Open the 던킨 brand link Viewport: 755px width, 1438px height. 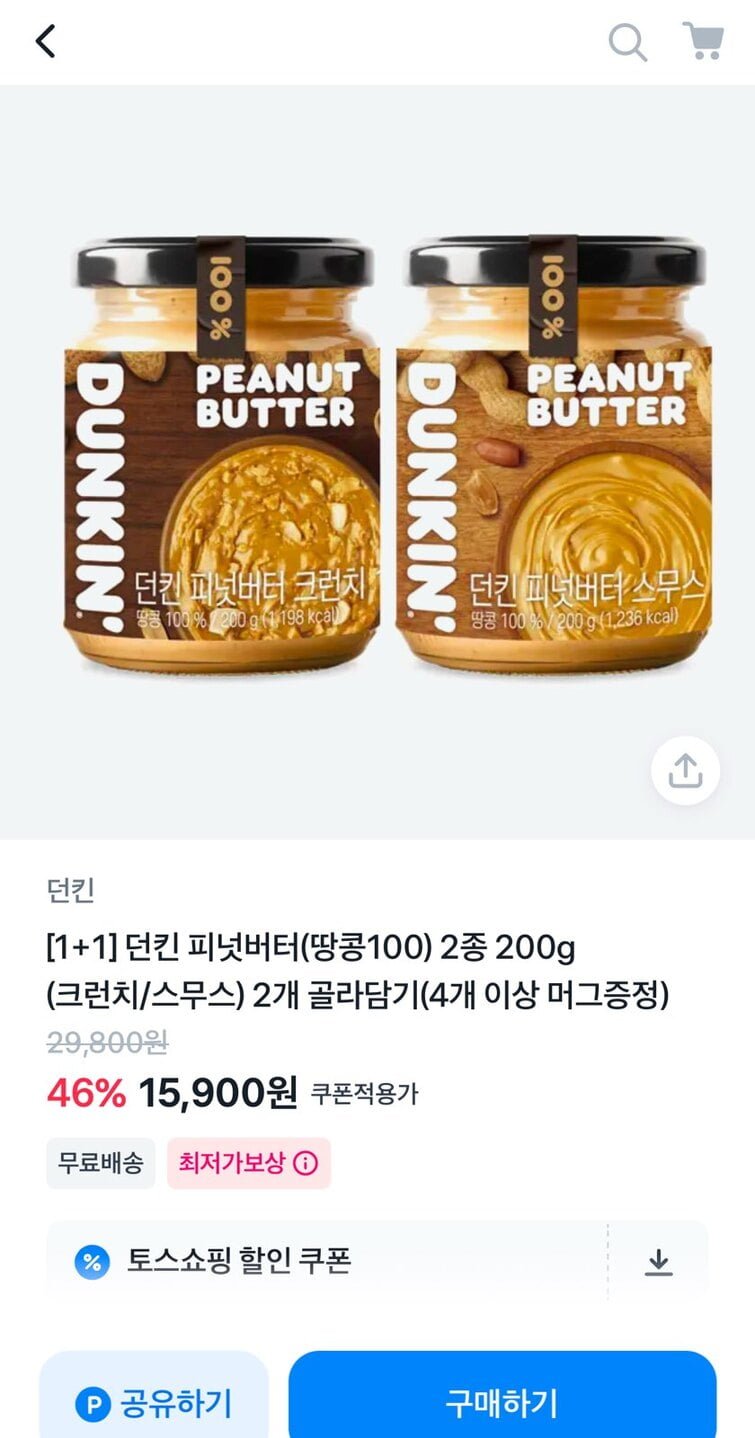tap(70, 890)
